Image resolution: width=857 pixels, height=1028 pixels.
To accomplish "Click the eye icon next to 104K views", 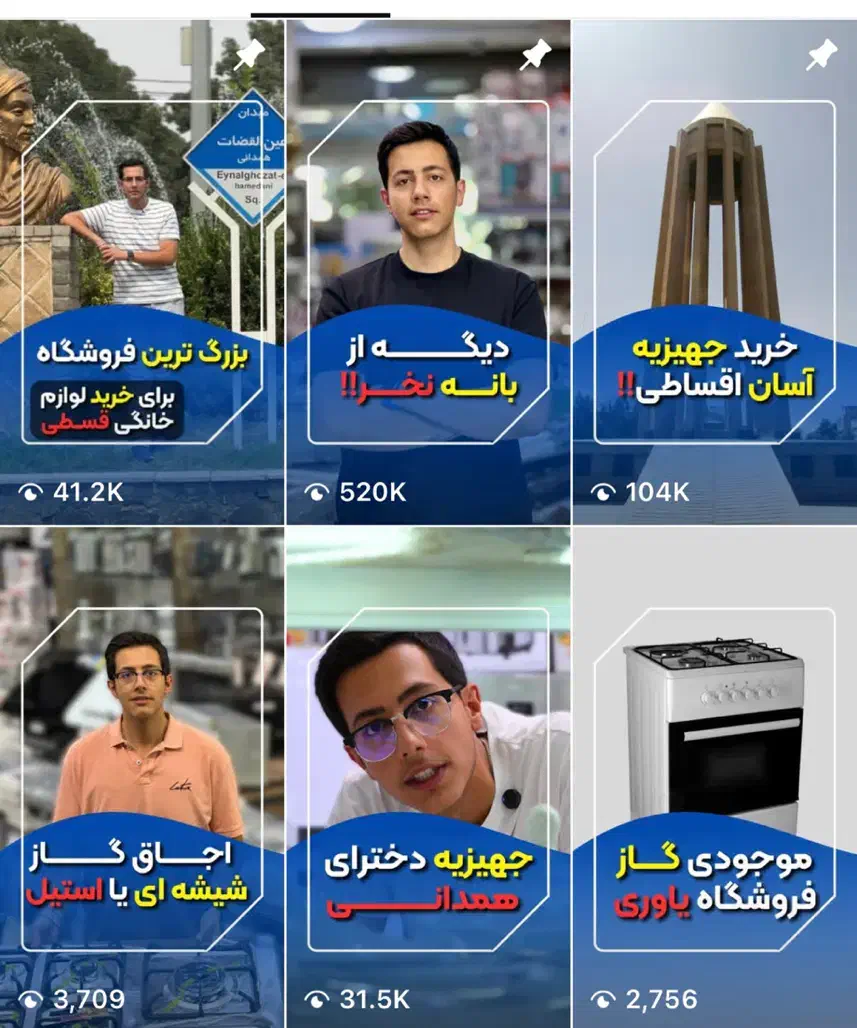I will [x=601, y=491].
